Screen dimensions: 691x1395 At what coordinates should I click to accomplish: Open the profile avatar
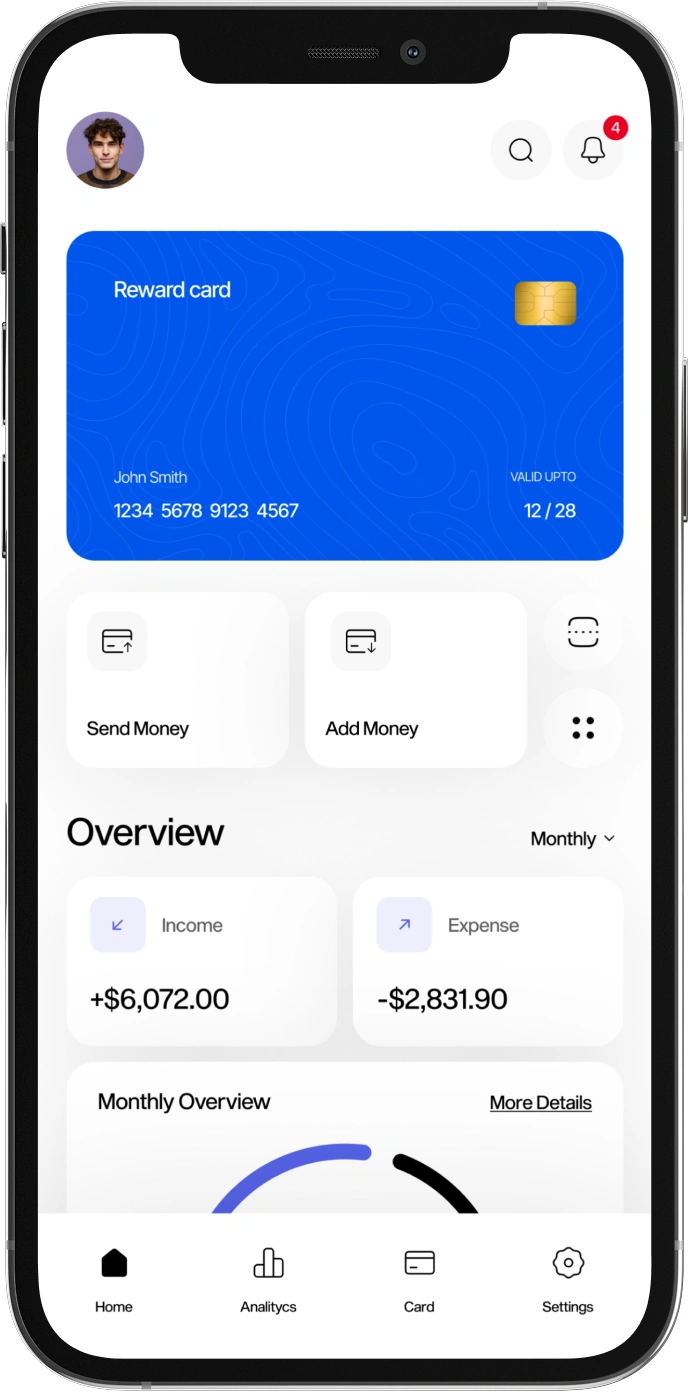click(x=105, y=150)
